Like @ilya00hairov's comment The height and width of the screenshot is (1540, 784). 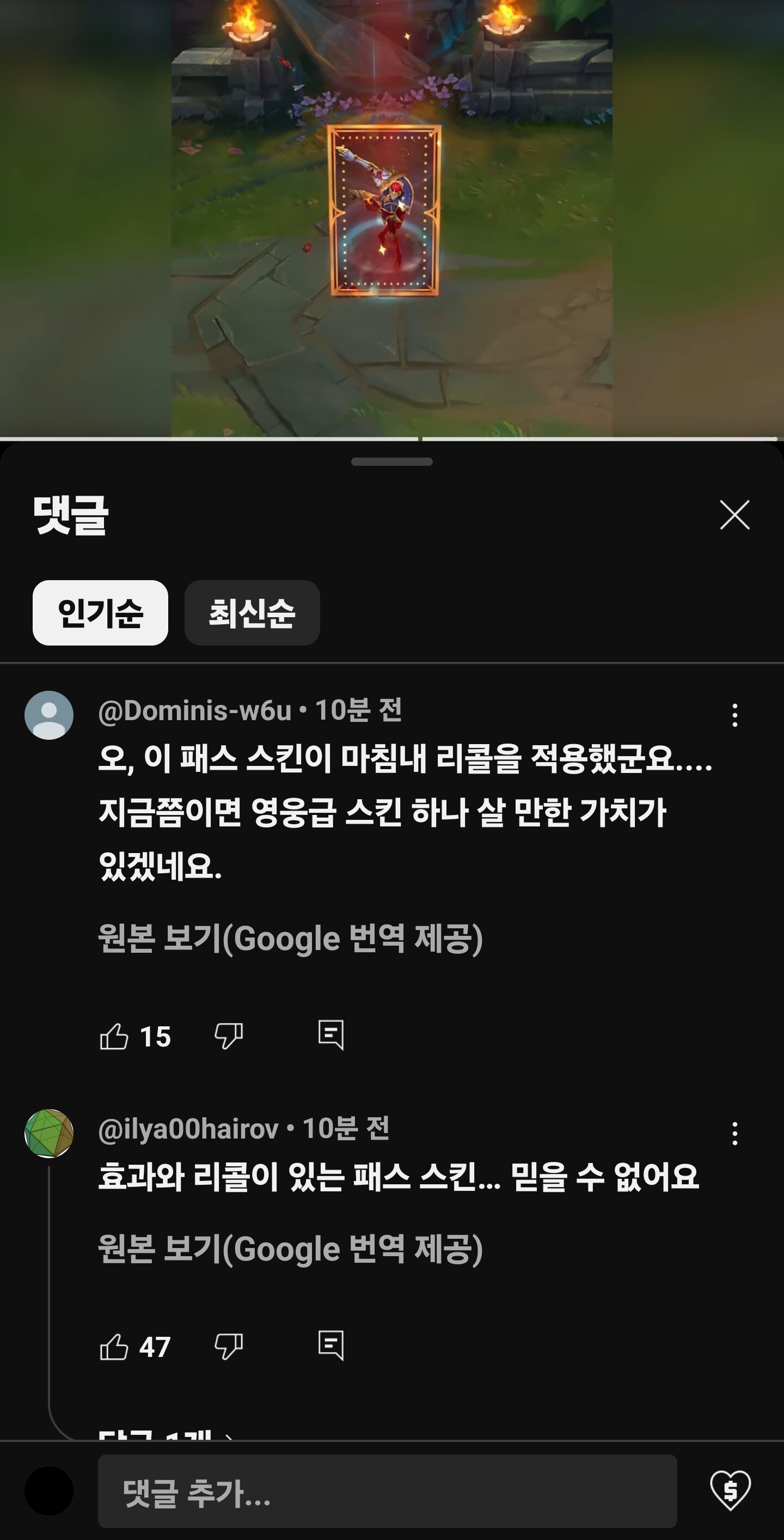[x=114, y=1347]
